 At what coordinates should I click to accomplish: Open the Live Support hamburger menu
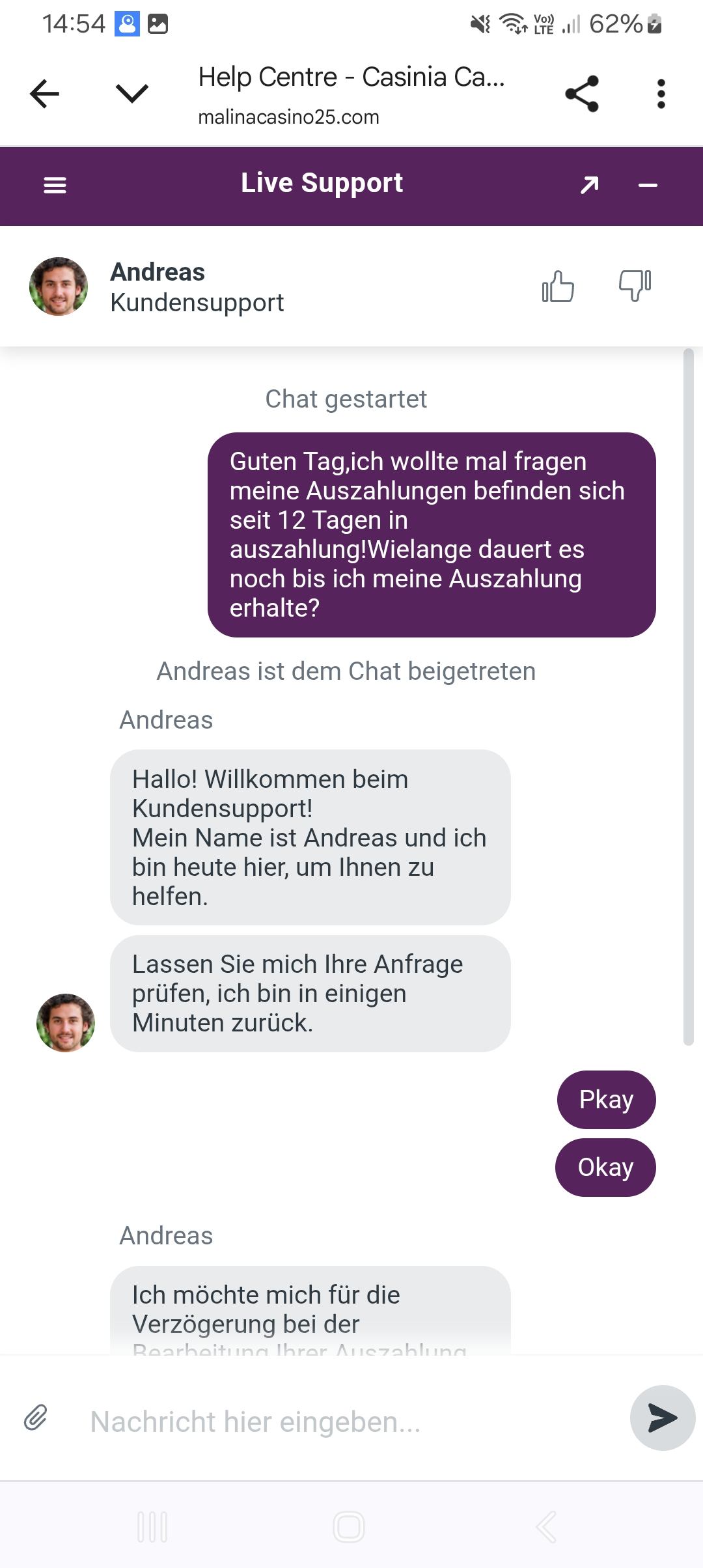[x=55, y=186]
